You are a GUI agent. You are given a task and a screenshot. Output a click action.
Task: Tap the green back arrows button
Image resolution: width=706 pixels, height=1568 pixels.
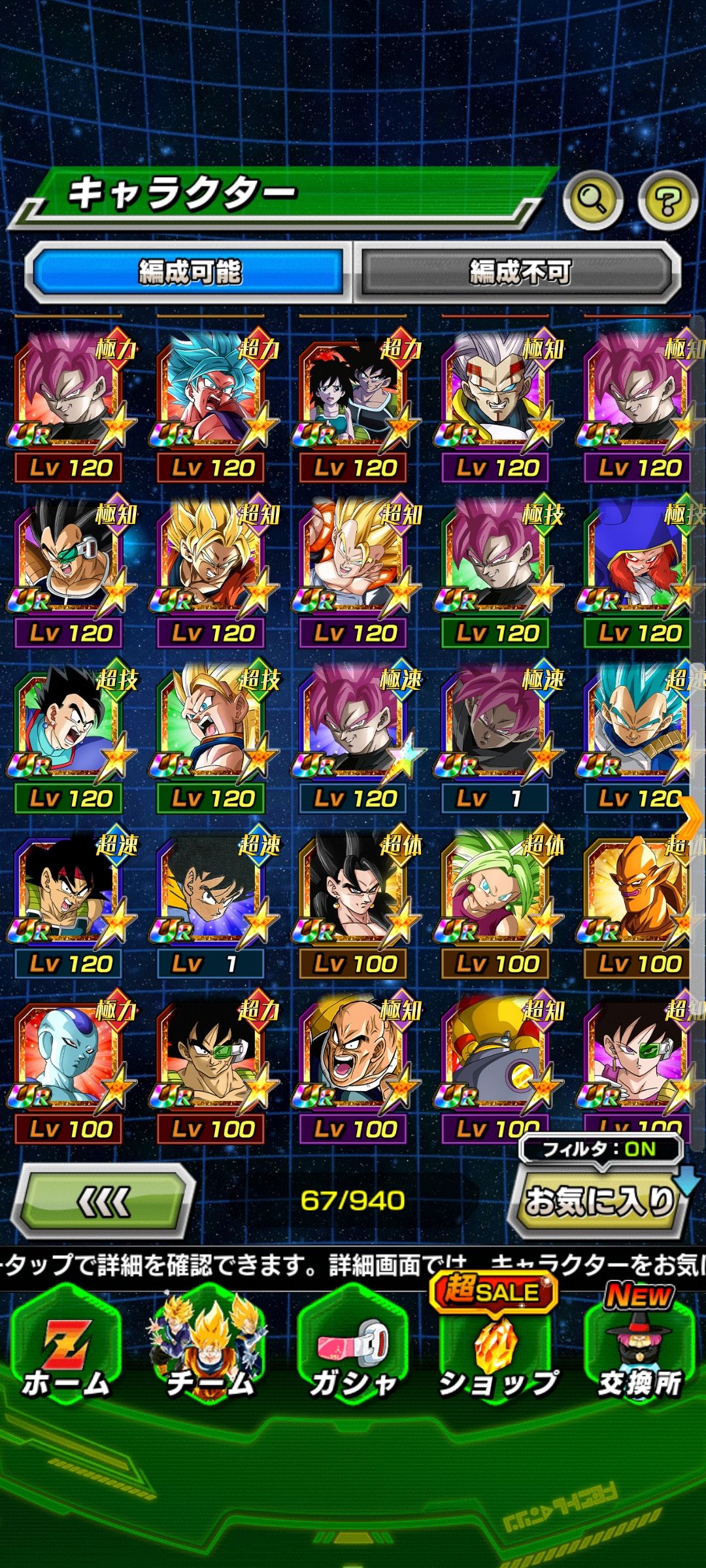pyautogui.click(x=105, y=1202)
